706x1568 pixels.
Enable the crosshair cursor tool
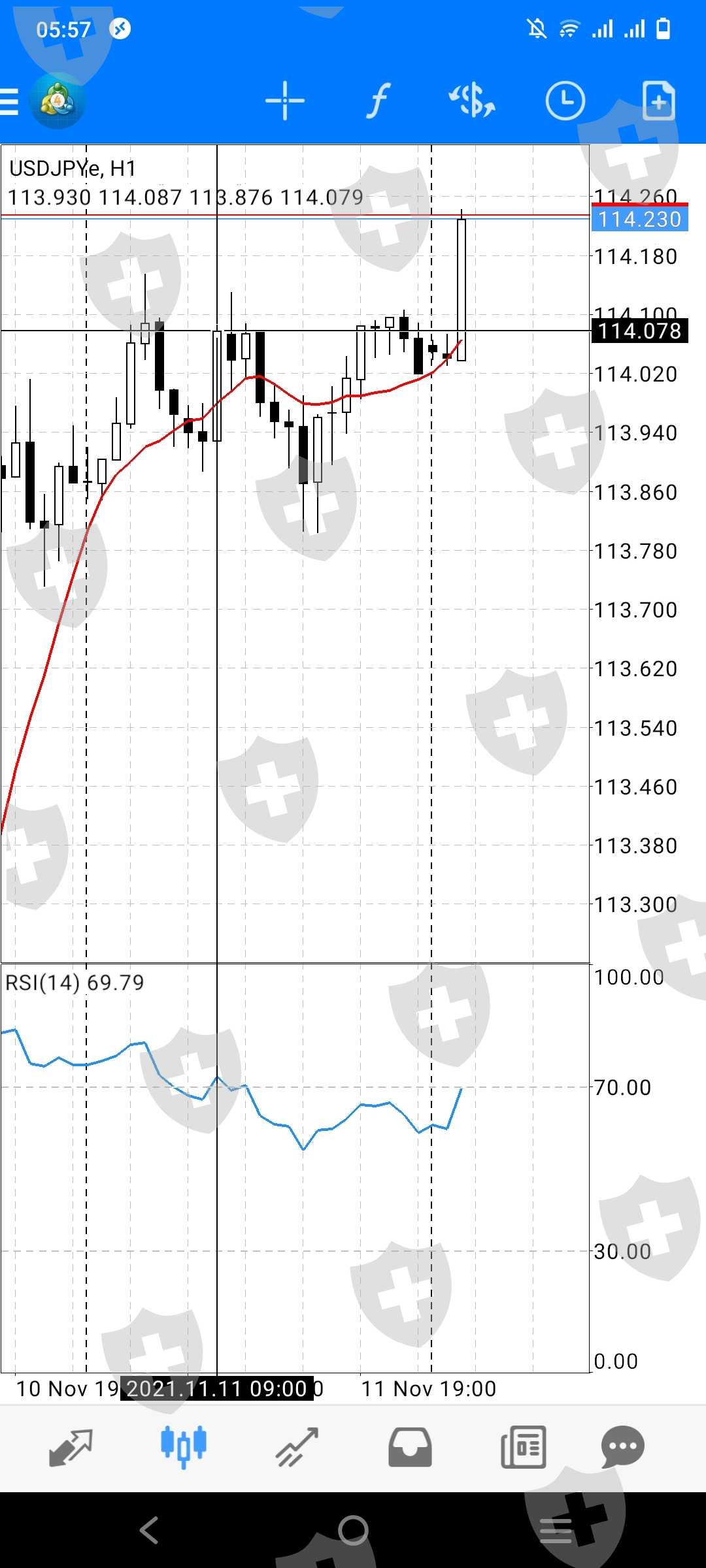click(285, 101)
